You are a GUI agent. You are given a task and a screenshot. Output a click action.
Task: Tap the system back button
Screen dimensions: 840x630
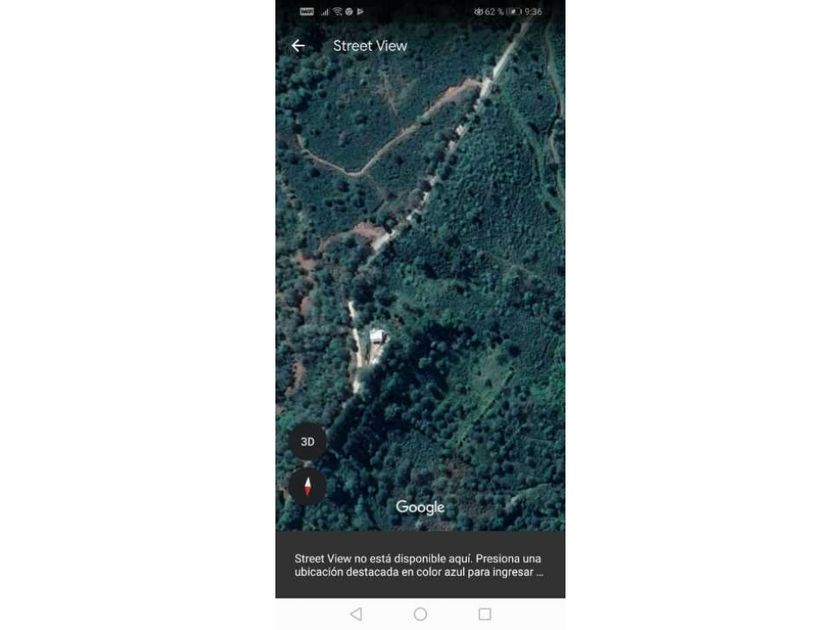pyautogui.click(x=356, y=614)
